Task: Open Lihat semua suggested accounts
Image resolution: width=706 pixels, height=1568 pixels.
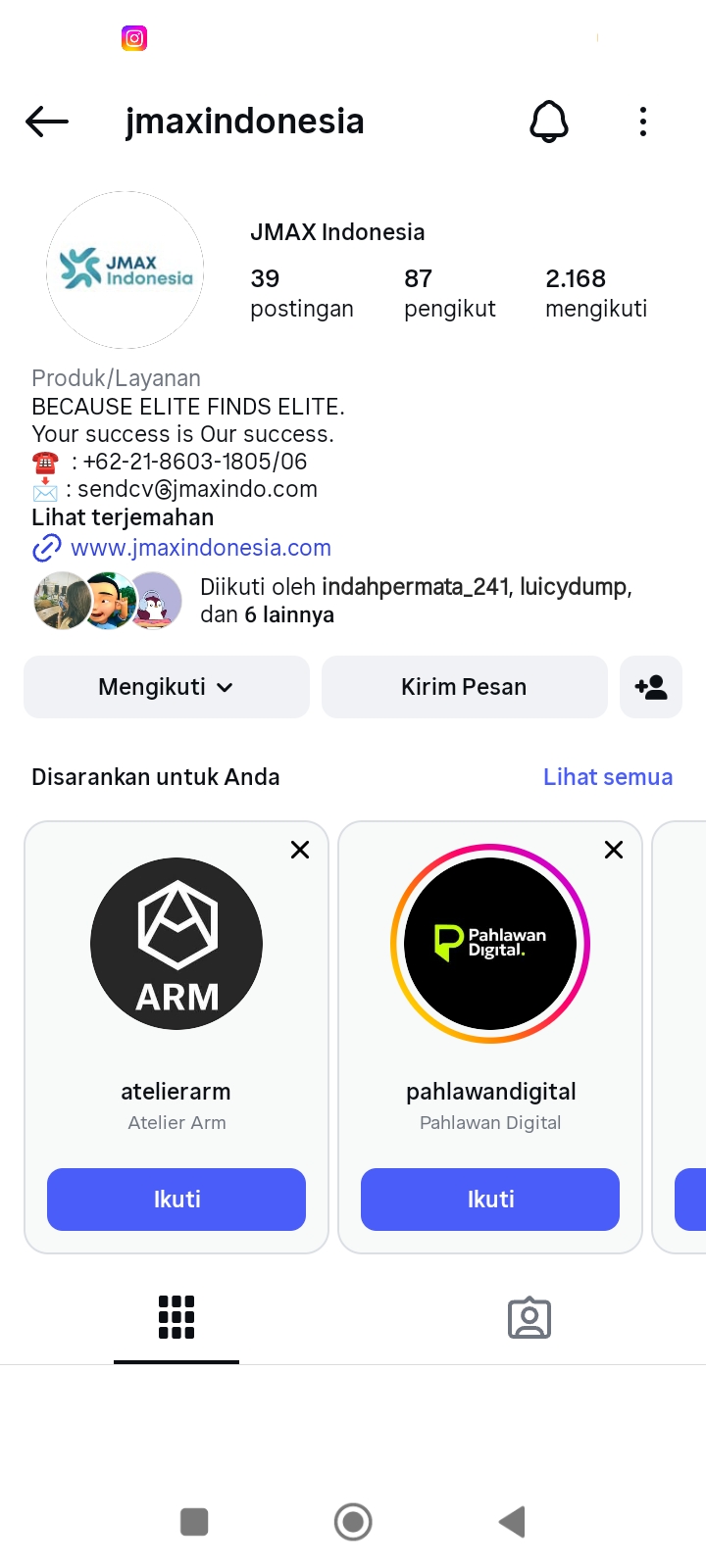Action: tap(608, 777)
